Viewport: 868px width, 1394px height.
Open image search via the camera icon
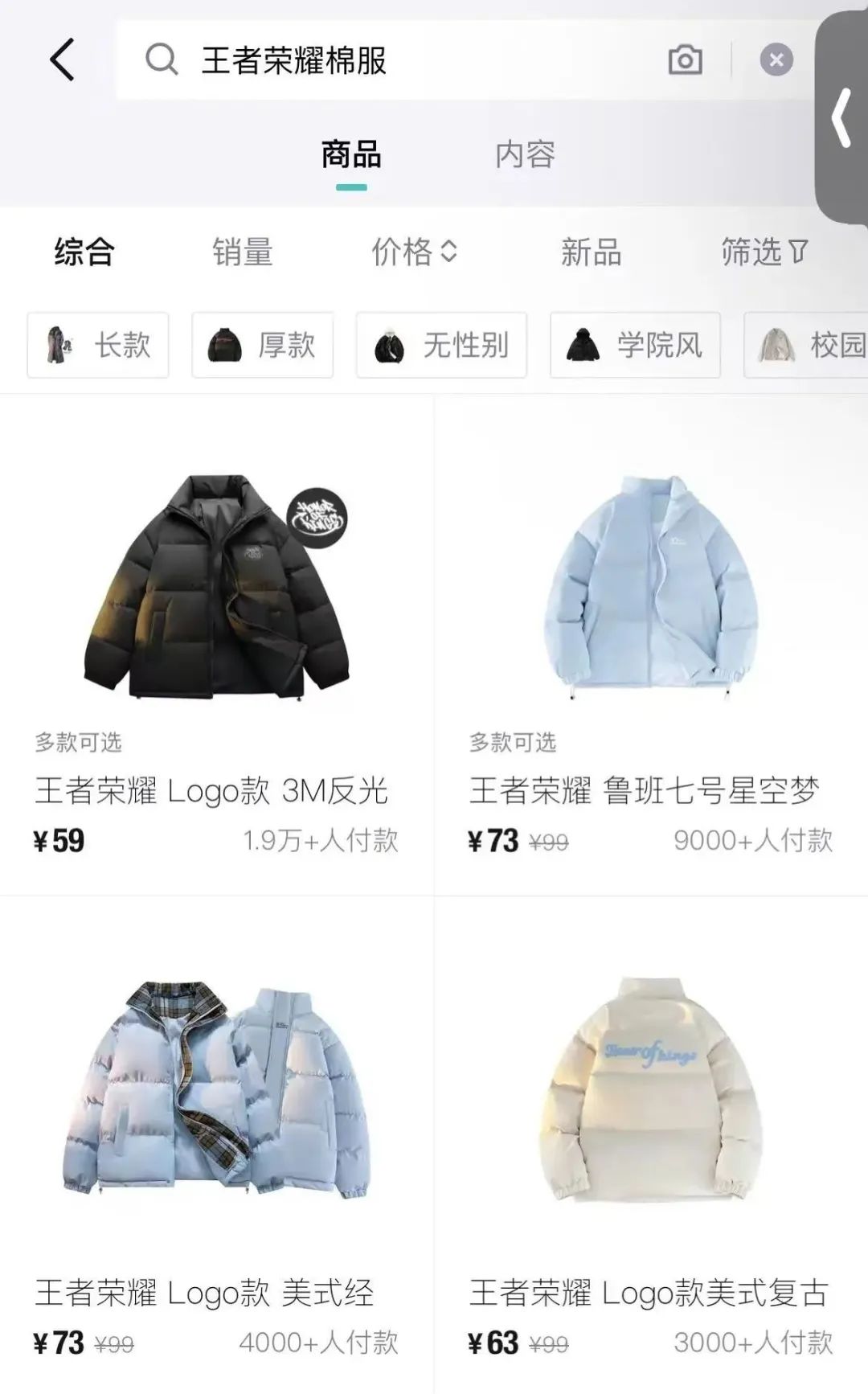point(685,59)
